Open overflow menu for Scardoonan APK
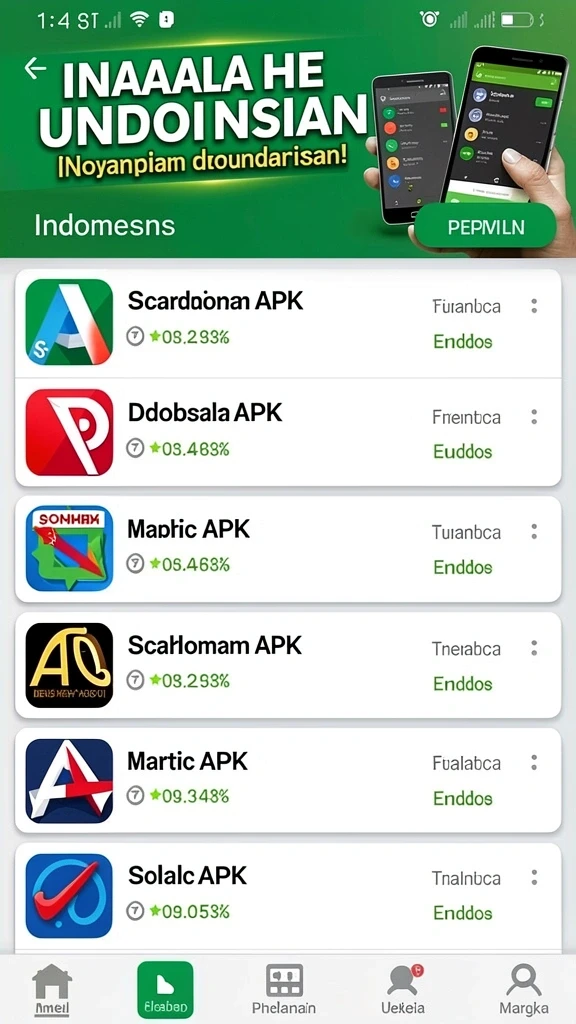Screen dimensions: 576x1024 534,306
